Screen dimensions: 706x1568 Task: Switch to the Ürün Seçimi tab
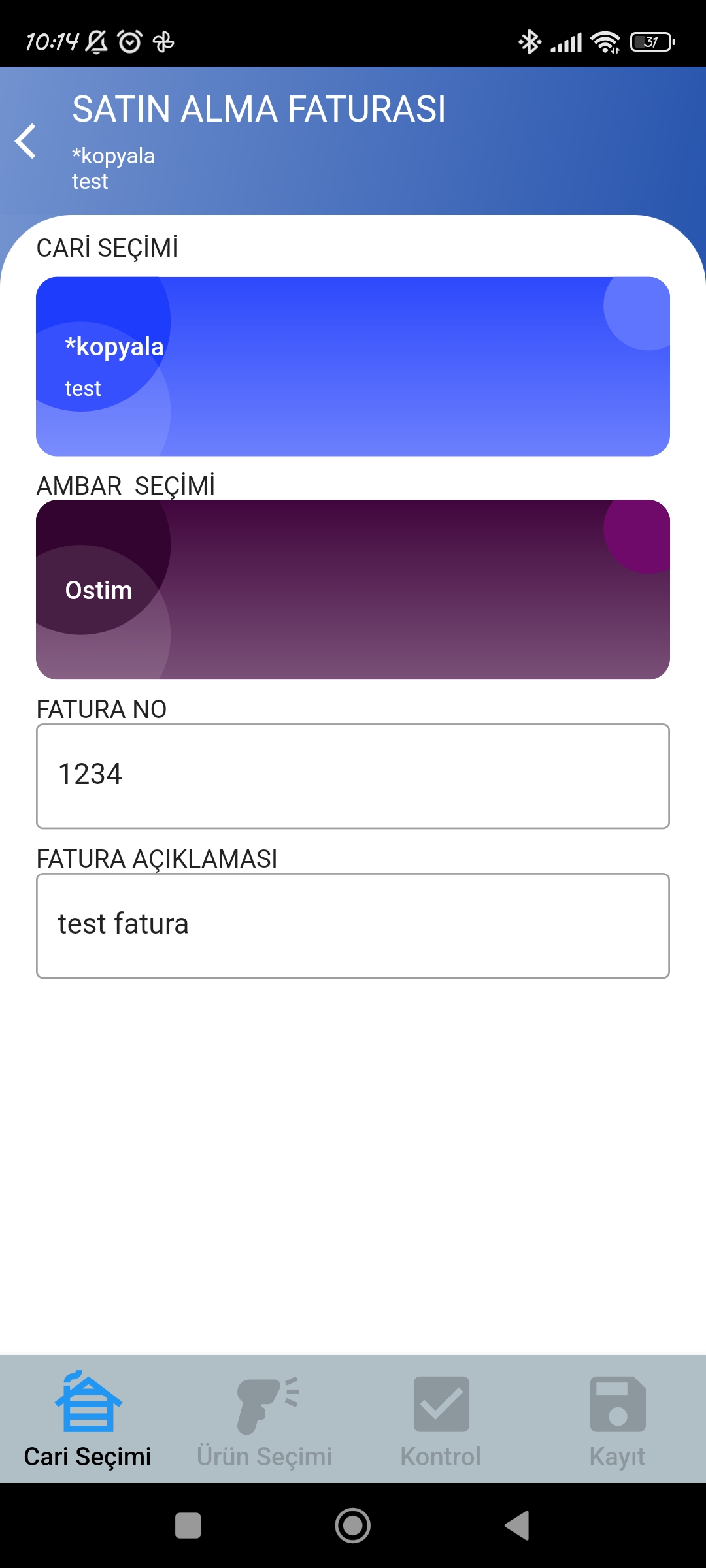(265, 1419)
